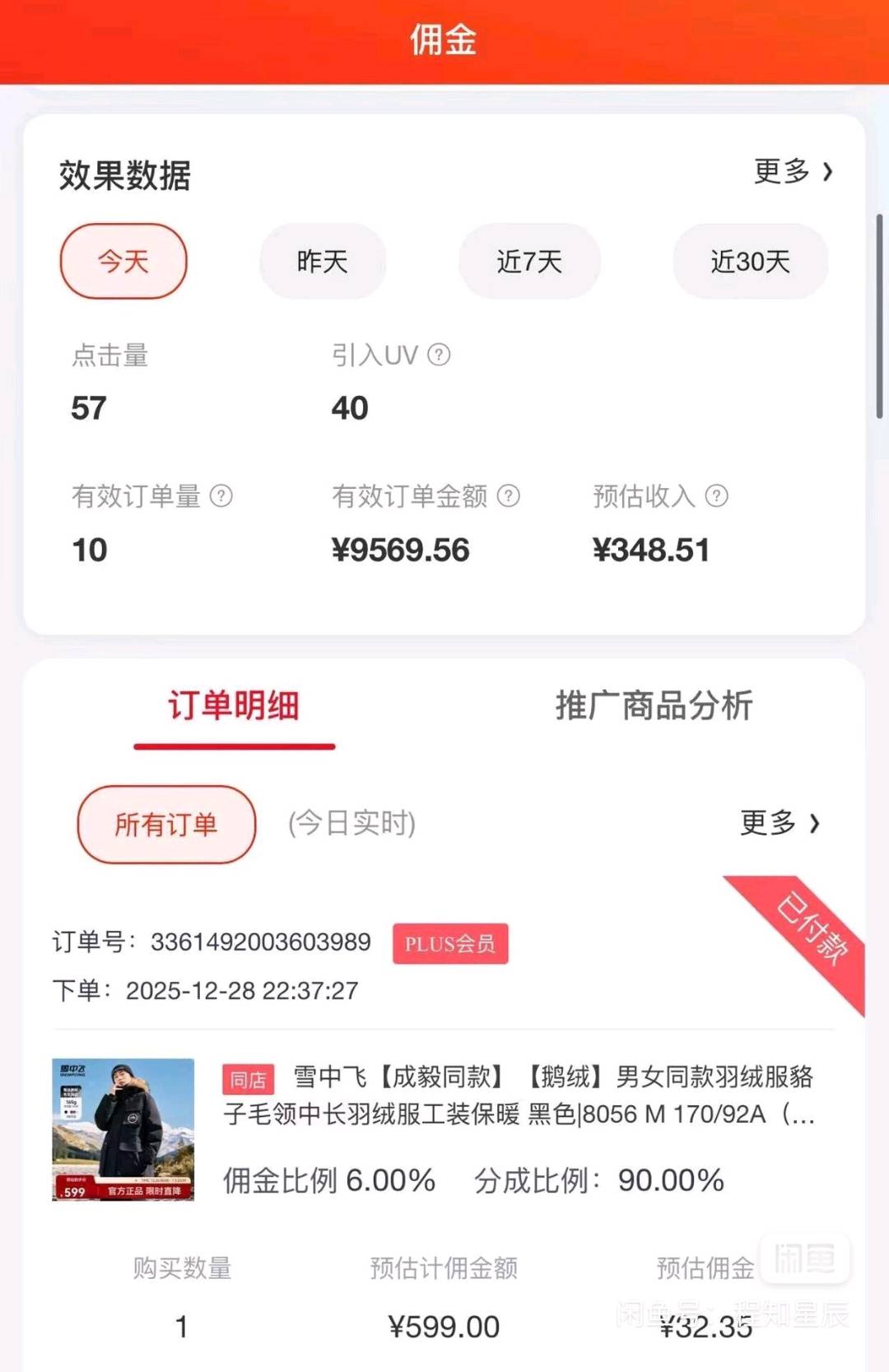Open the 引入UV help question icon
The width and height of the screenshot is (889, 1372).
439,356
